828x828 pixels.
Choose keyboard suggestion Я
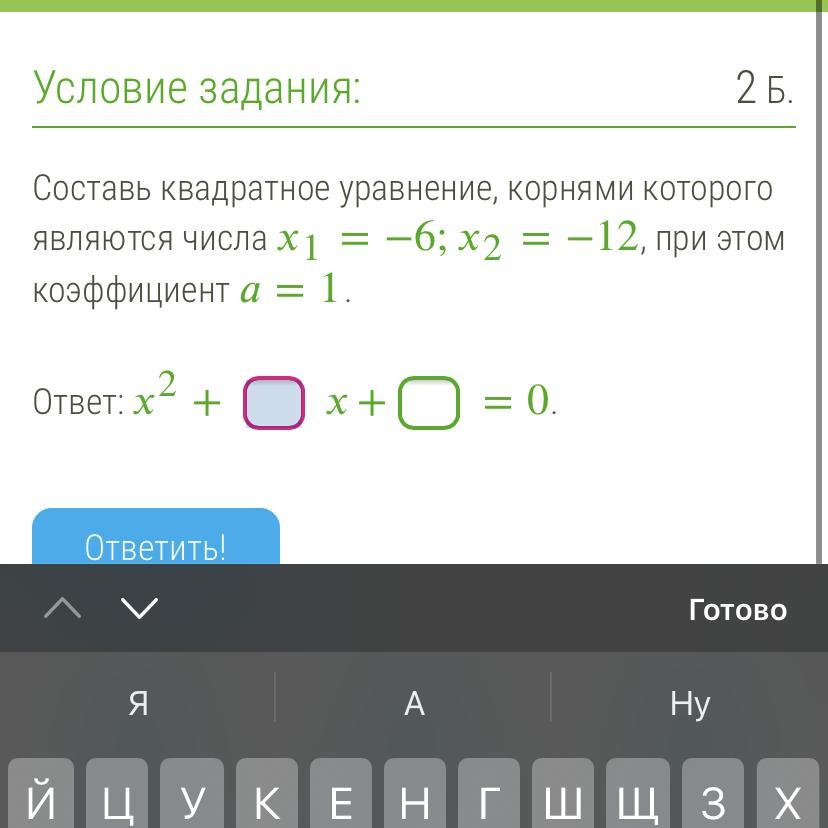pyautogui.click(x=139, y=703)
